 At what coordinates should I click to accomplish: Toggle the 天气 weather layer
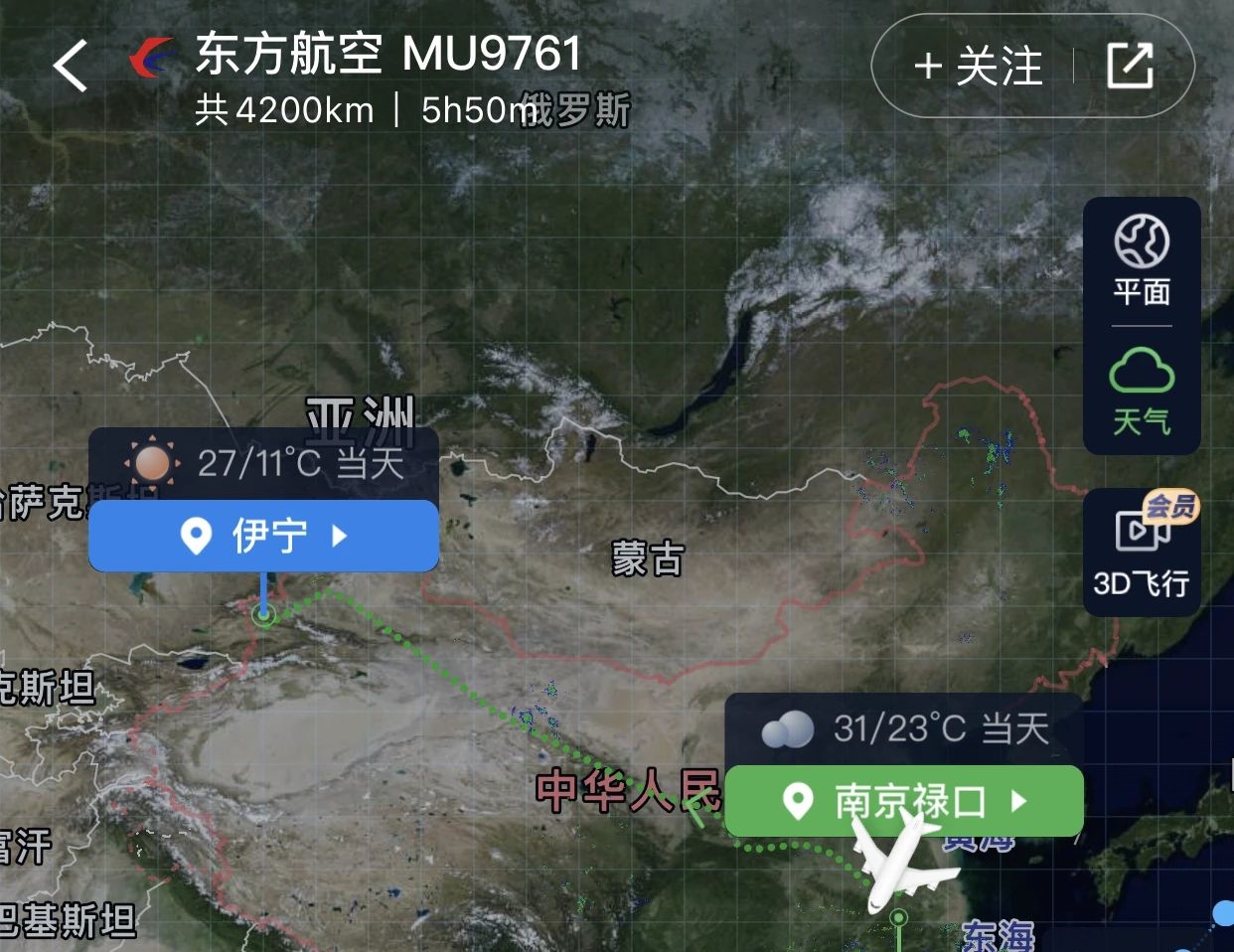pyautogui.click(x=1142, y=392)
